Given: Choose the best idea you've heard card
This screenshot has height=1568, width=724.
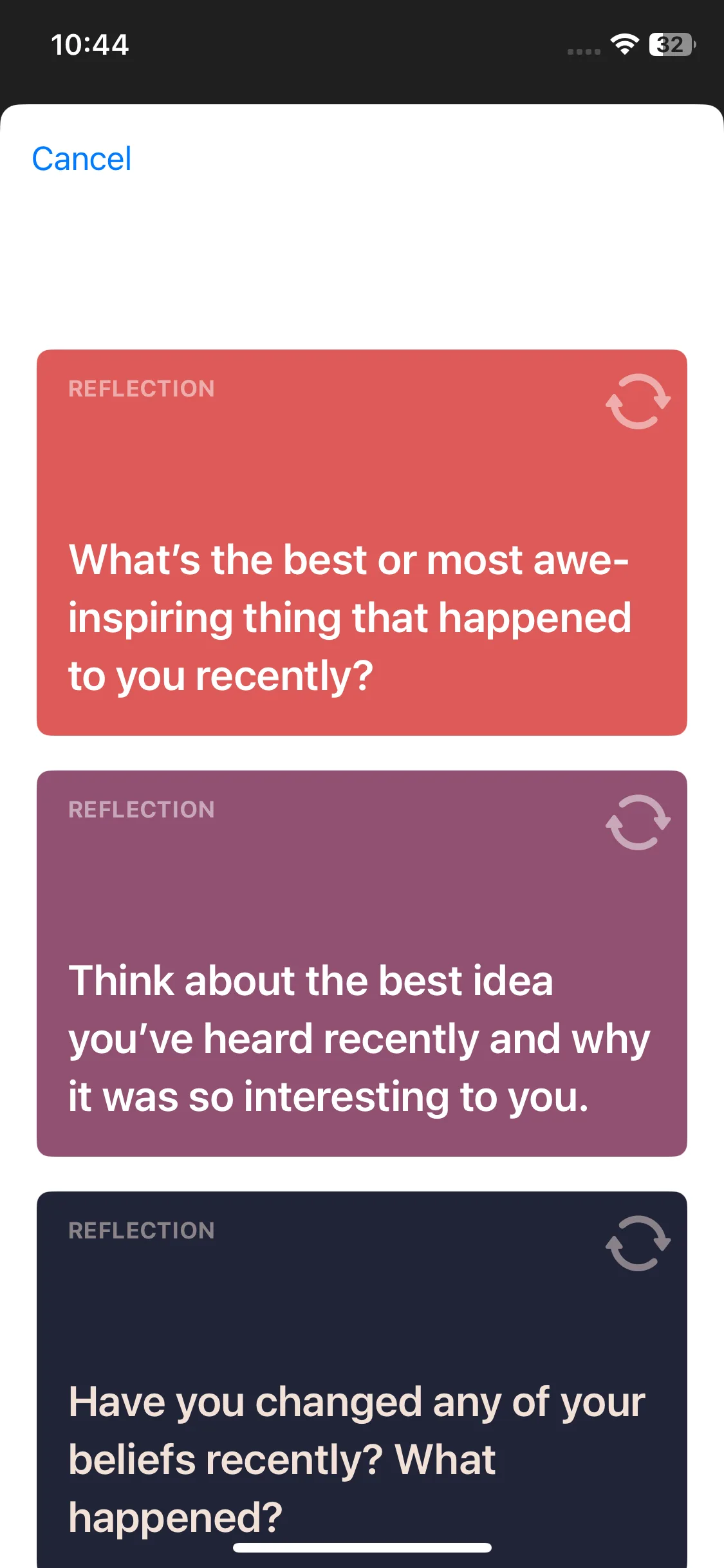Looking at the screenshot, I should click(362, 964).
